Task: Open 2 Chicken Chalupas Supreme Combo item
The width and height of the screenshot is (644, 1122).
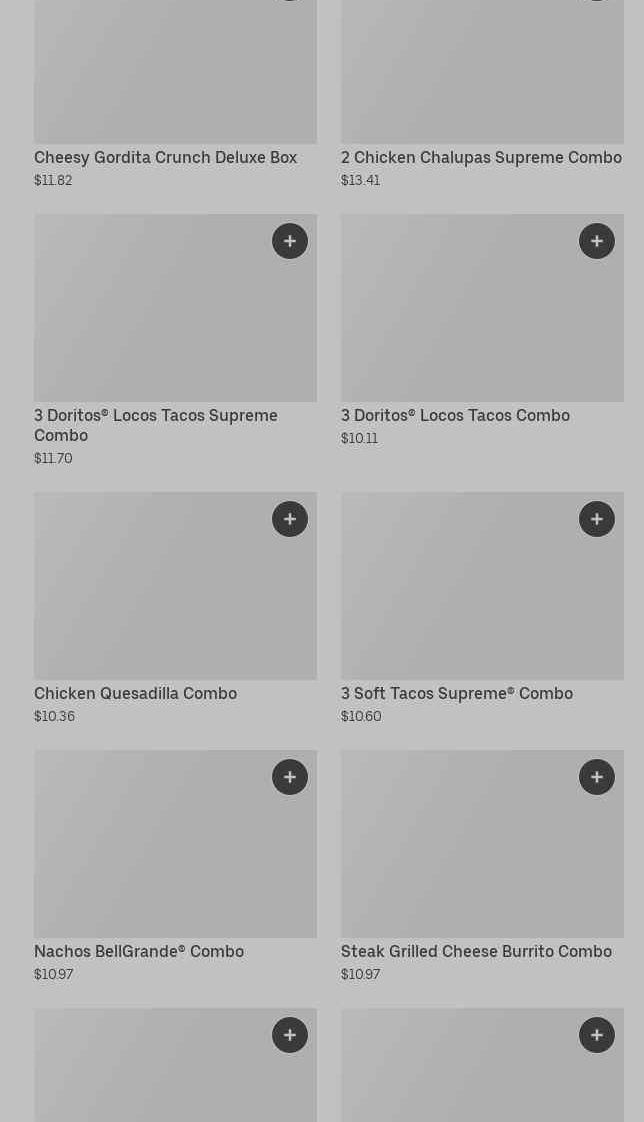Action: pyautogui.click(x=481, y=158)
